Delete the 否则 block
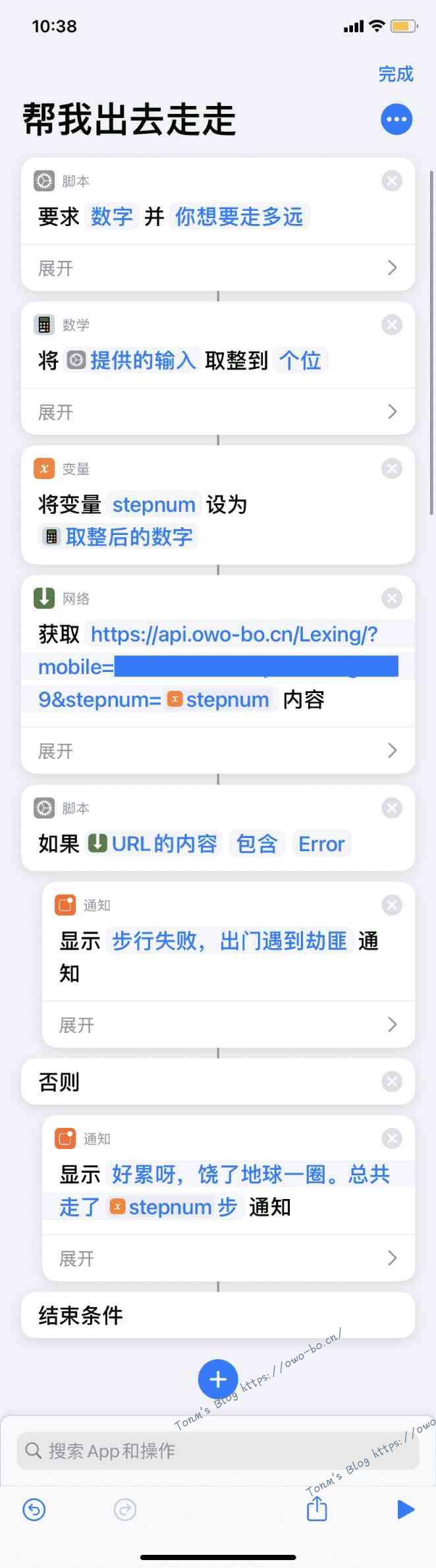 [x=392, y=1082]
